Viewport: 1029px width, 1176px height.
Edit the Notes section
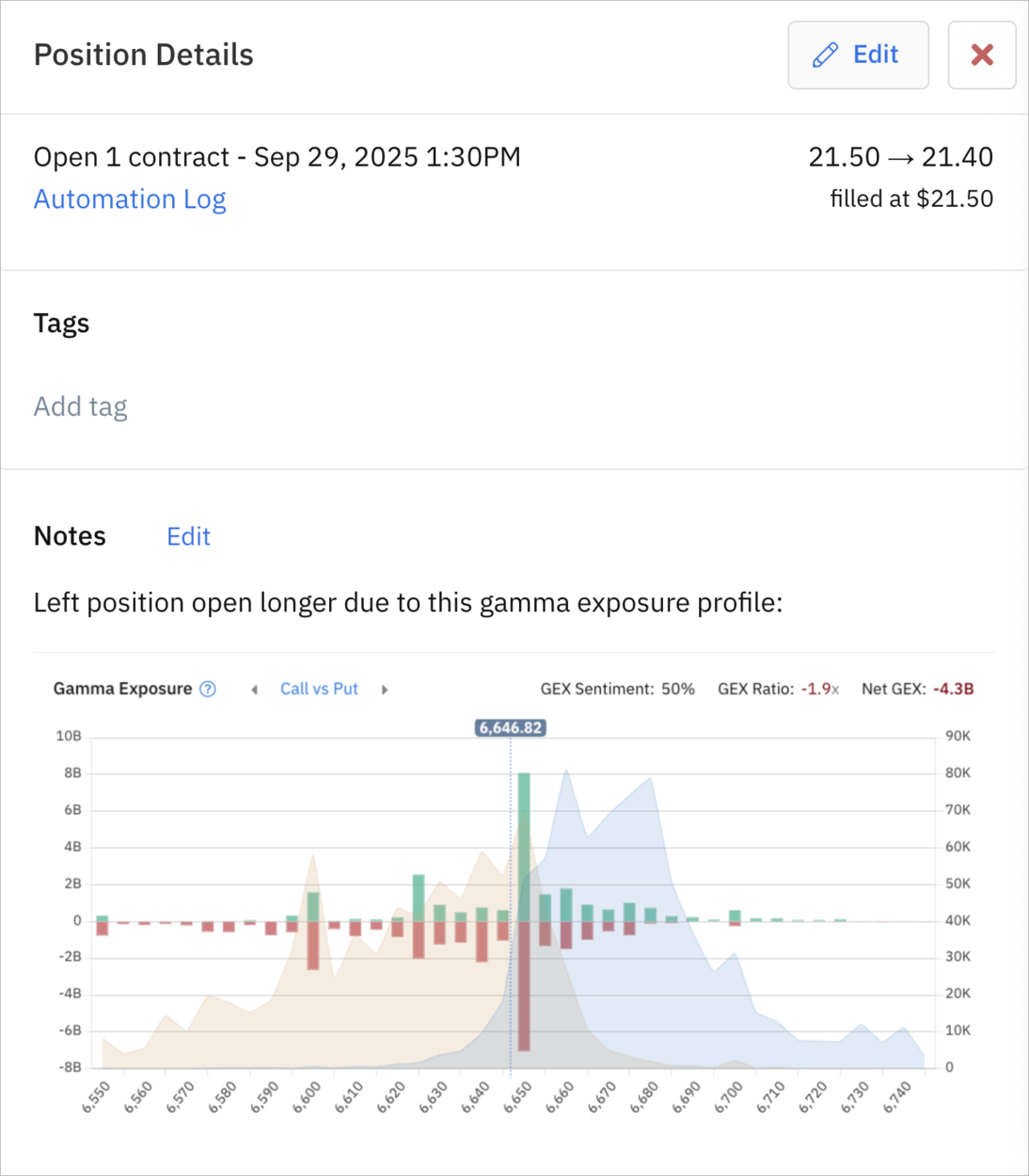click(x=188, y=536)
